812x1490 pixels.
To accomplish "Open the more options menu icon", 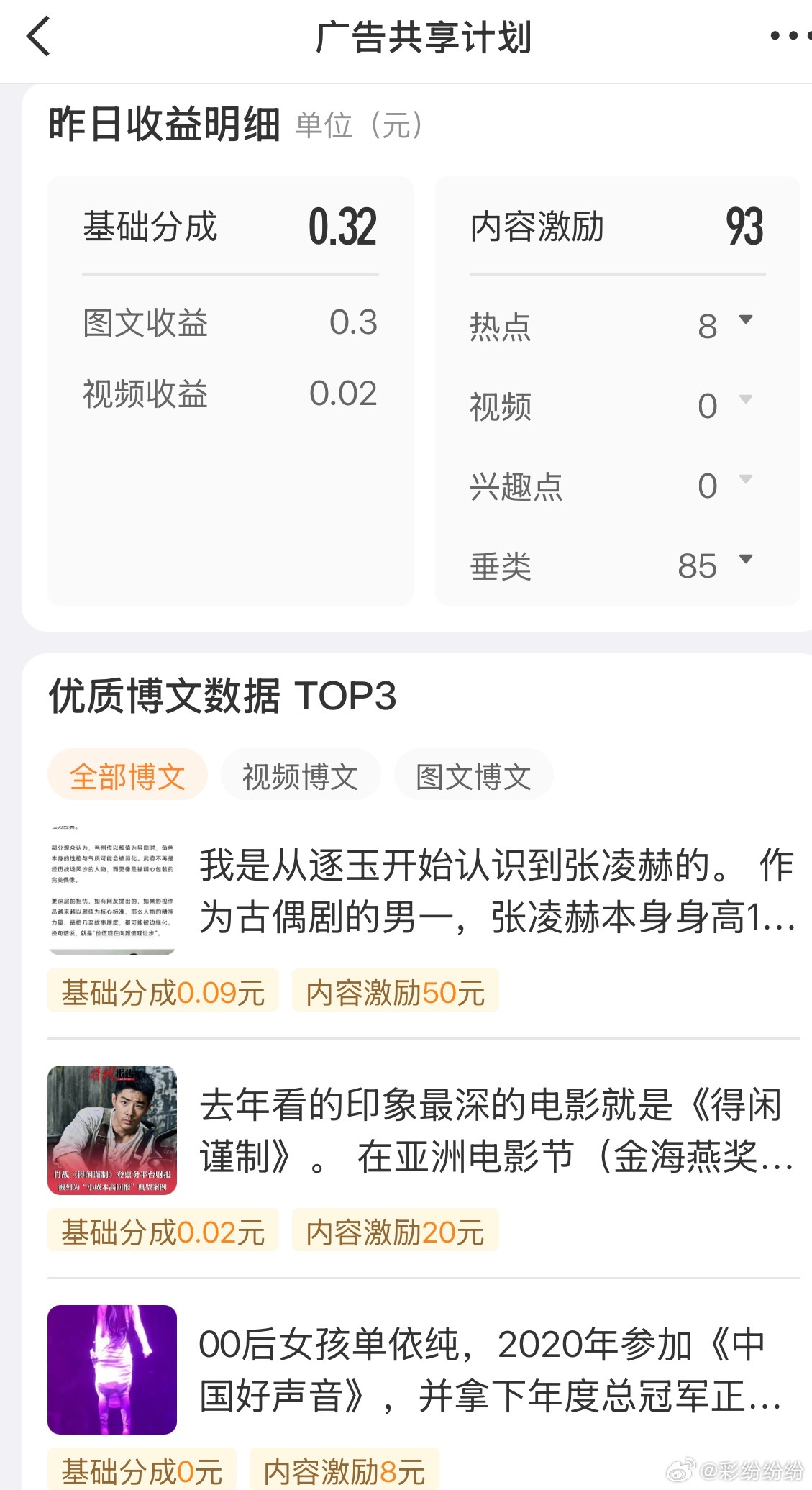I will (x=784, y=37).
